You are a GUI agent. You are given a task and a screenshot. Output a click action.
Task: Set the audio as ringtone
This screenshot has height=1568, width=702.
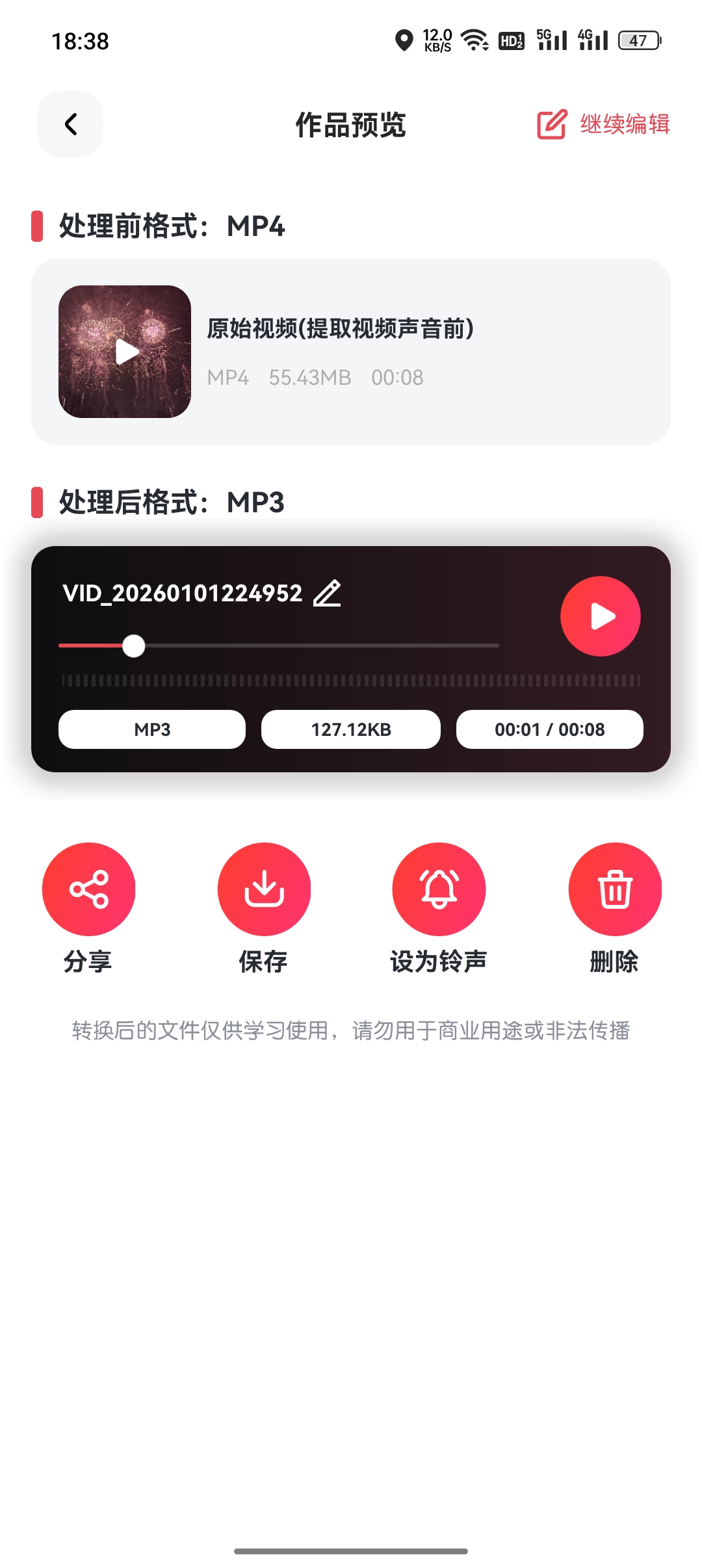(x=439, y=889)
